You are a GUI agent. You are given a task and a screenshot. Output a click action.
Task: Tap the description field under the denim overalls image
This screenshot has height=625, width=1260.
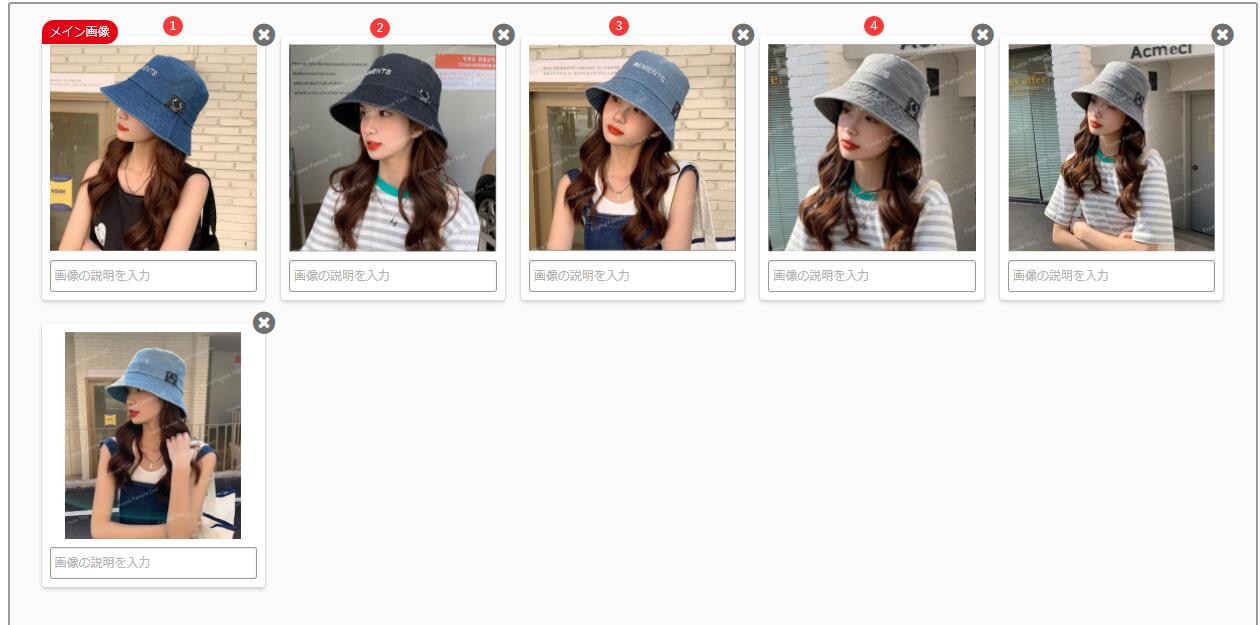(x=632, y=276)
